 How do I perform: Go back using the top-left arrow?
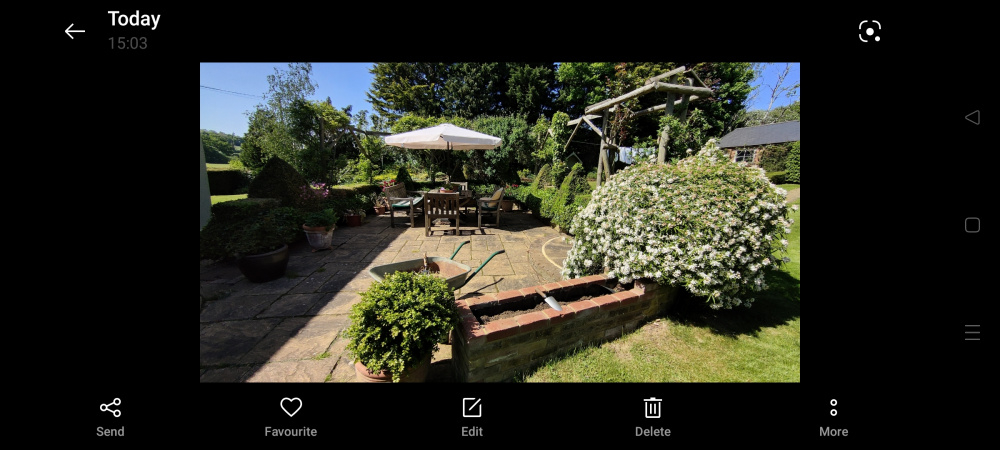tap(75, 31)
